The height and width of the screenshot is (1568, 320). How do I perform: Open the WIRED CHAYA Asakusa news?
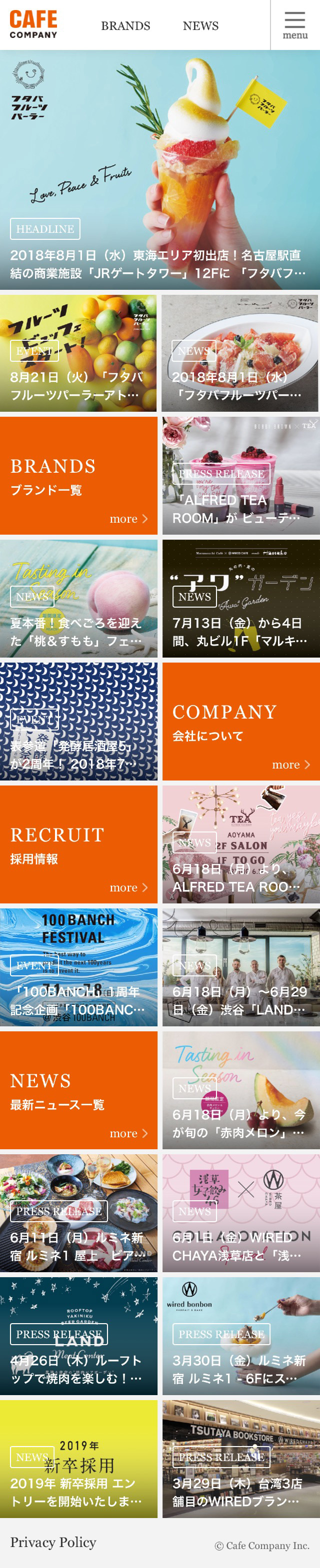241,1213
